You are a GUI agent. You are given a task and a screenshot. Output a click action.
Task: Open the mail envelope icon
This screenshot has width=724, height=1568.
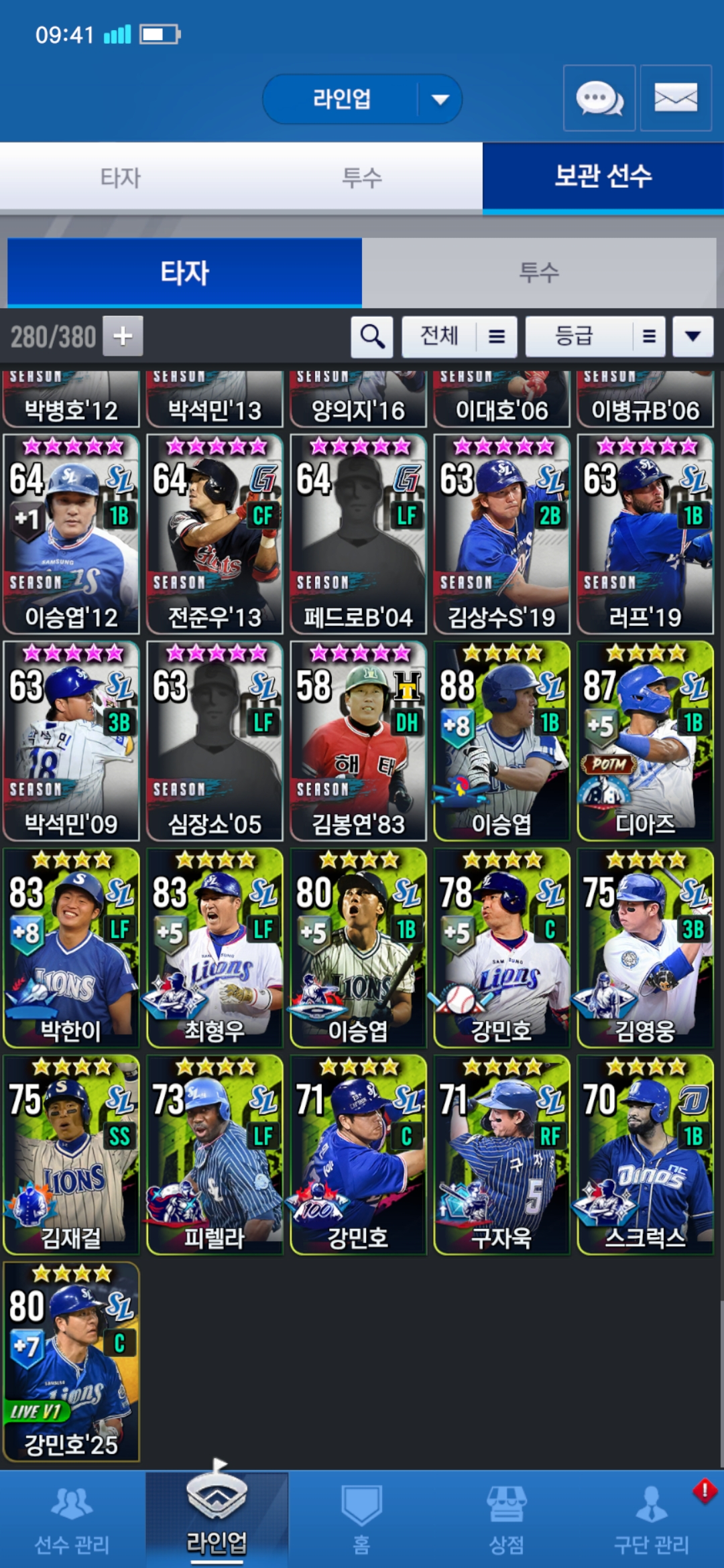point(675,99)
